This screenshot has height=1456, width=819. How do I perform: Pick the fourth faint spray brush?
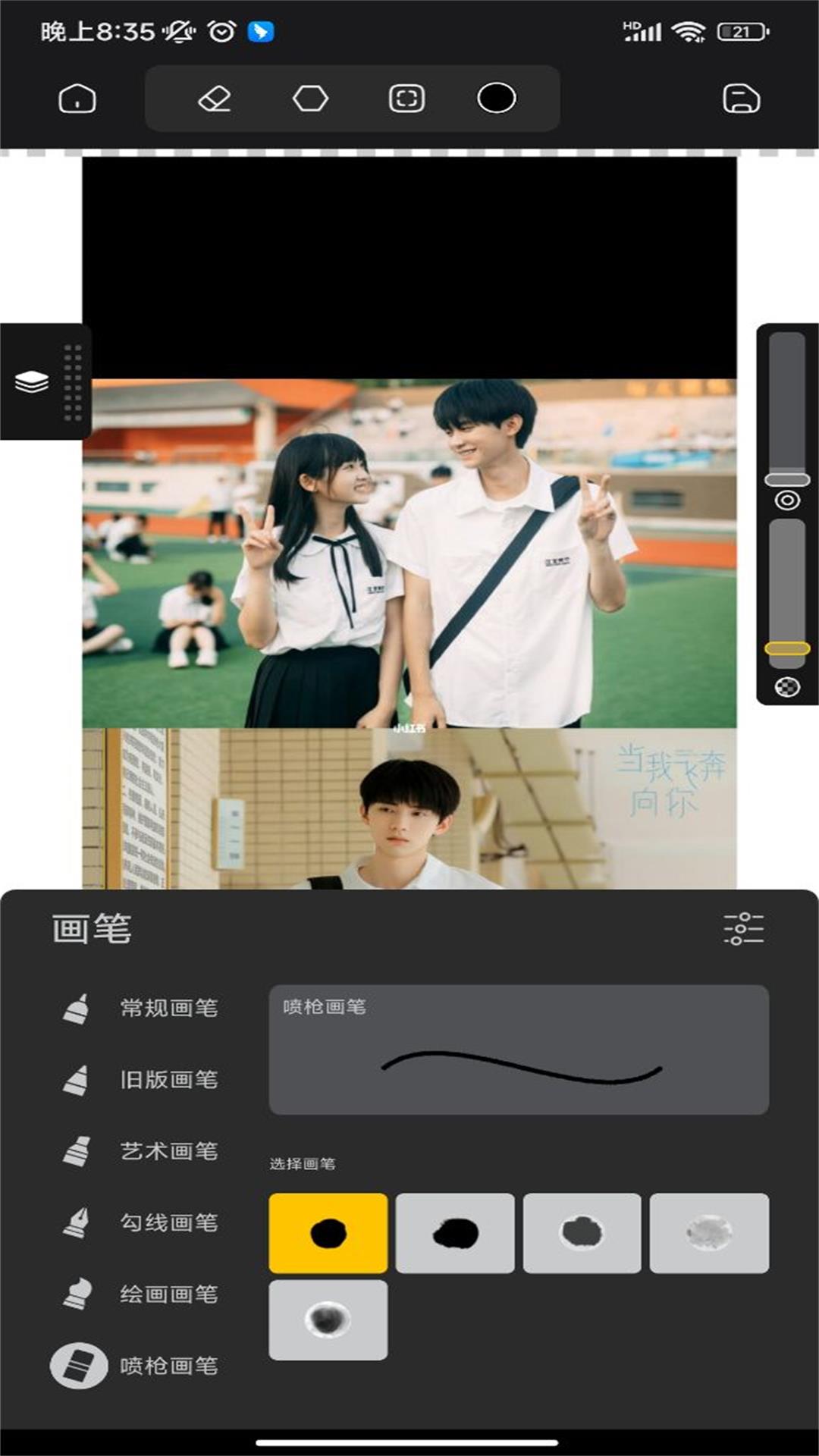point(709,1233)
